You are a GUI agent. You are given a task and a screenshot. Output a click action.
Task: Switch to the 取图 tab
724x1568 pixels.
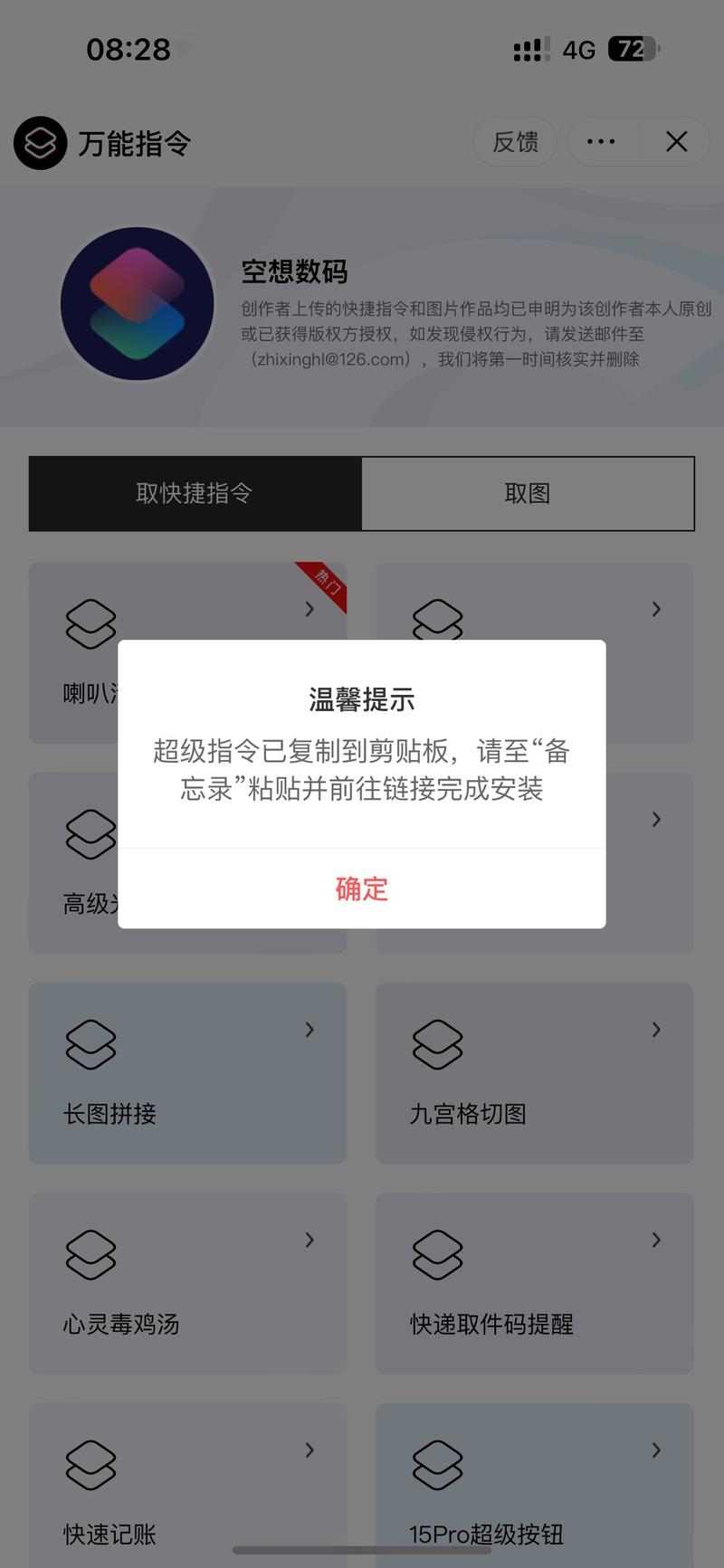pyautogui.click(x=528, y=493)
